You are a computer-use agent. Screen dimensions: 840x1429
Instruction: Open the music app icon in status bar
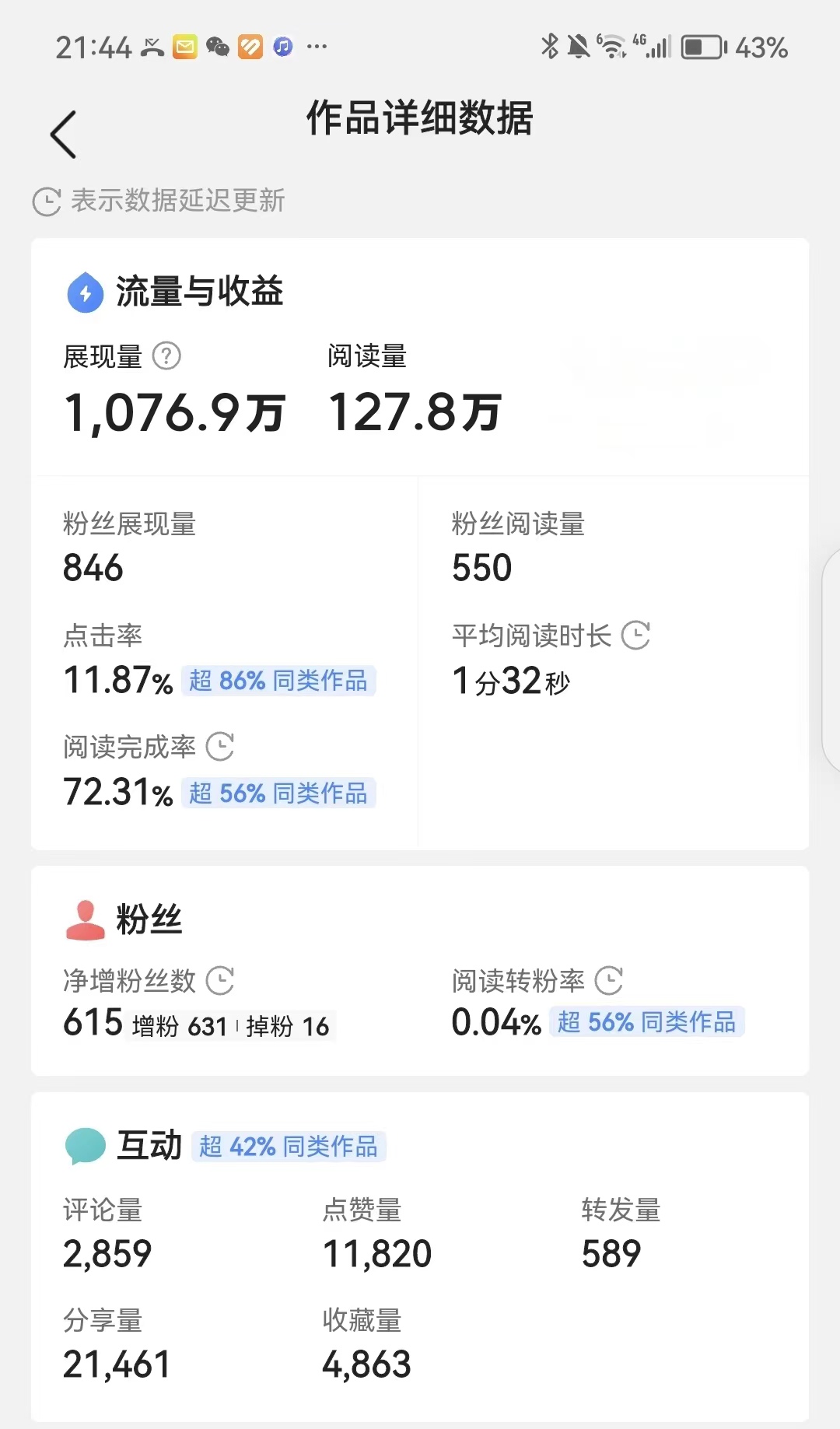pos(282,47)
